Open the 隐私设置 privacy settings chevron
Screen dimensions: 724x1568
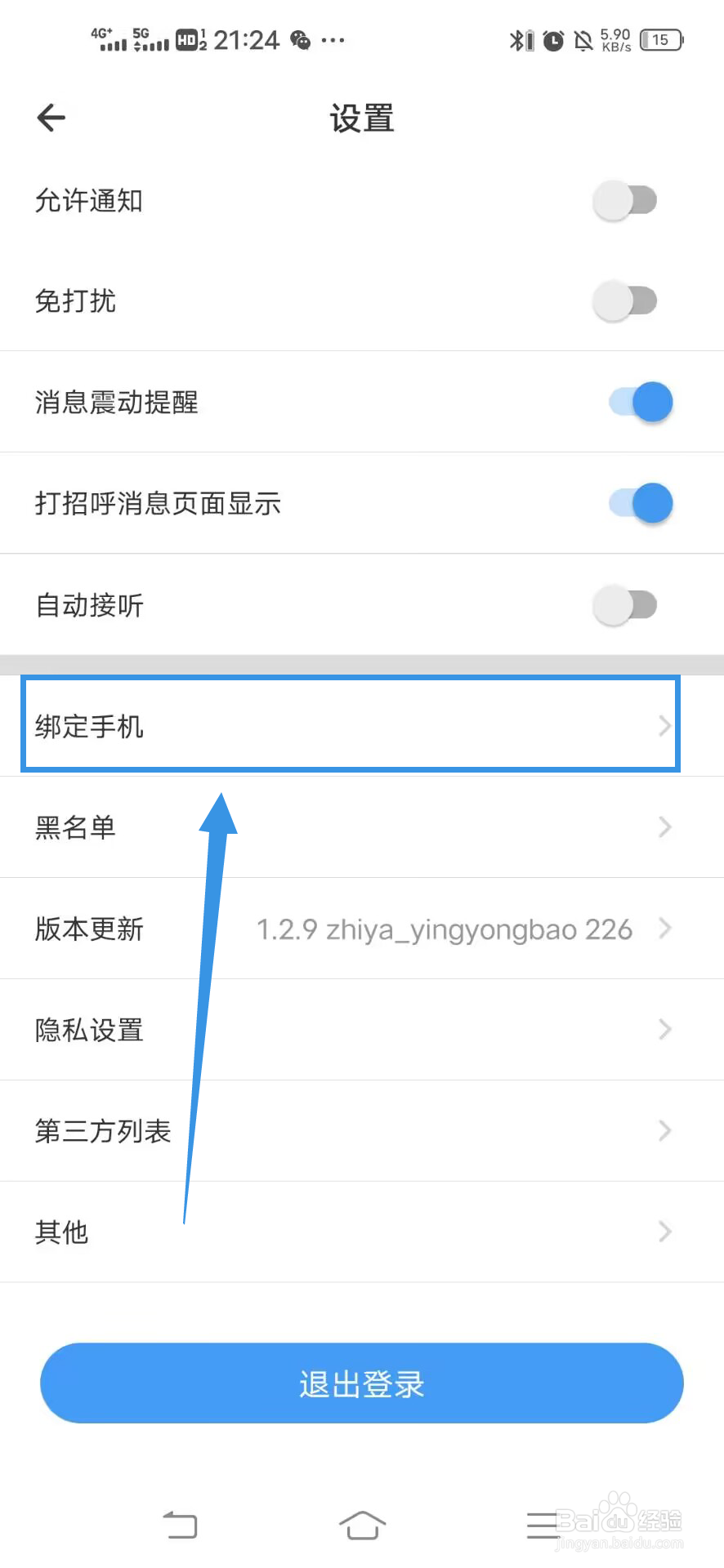tap(663, 1030)
